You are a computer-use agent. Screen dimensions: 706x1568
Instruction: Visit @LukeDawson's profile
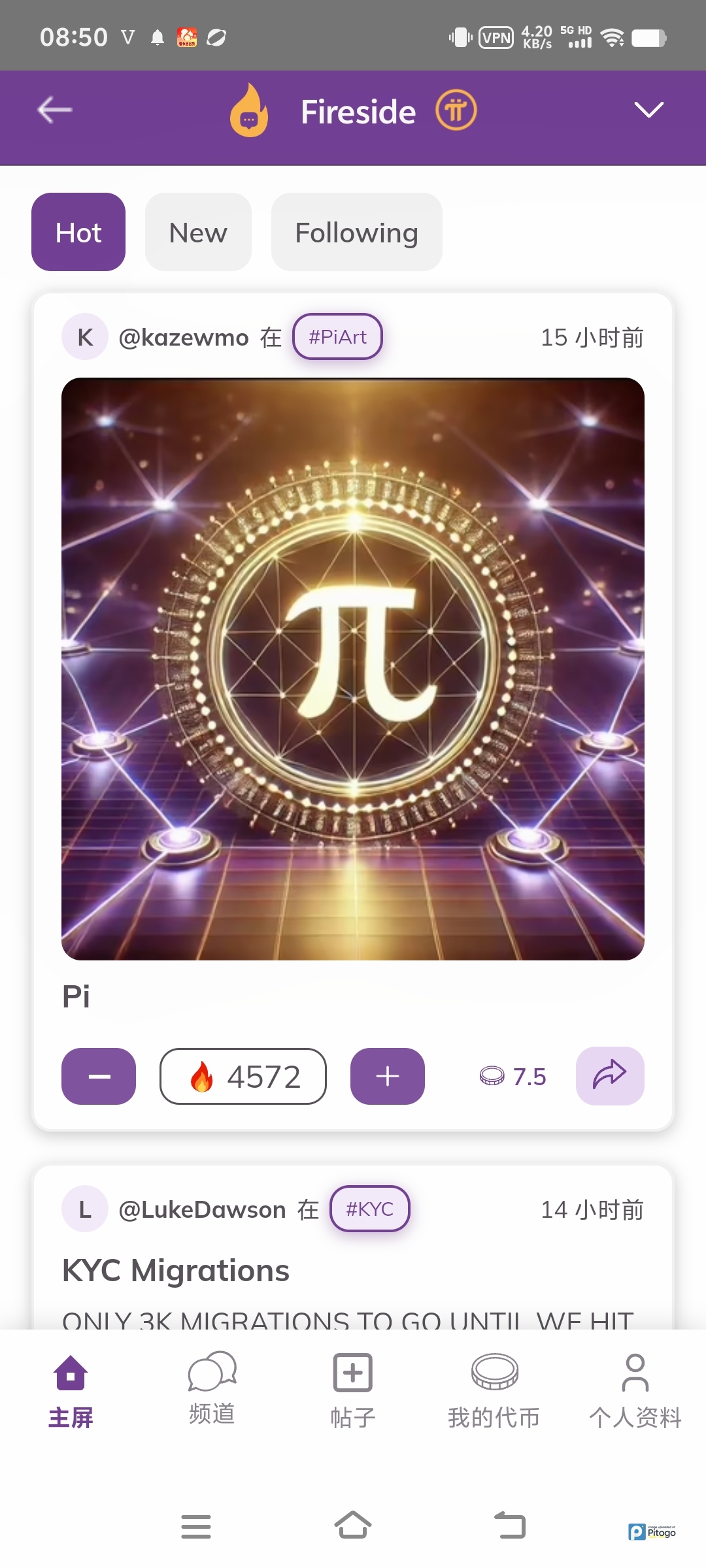pyautogui.click(x=201, y=1210)
